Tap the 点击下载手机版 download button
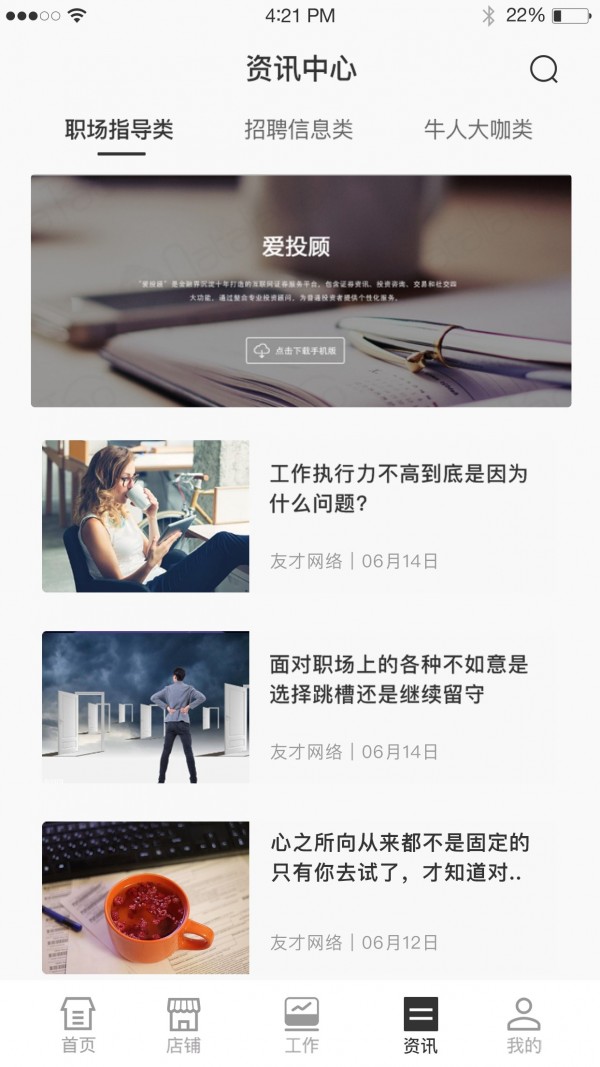Viewport: 600px width, 1067px height. click(295, 350)
